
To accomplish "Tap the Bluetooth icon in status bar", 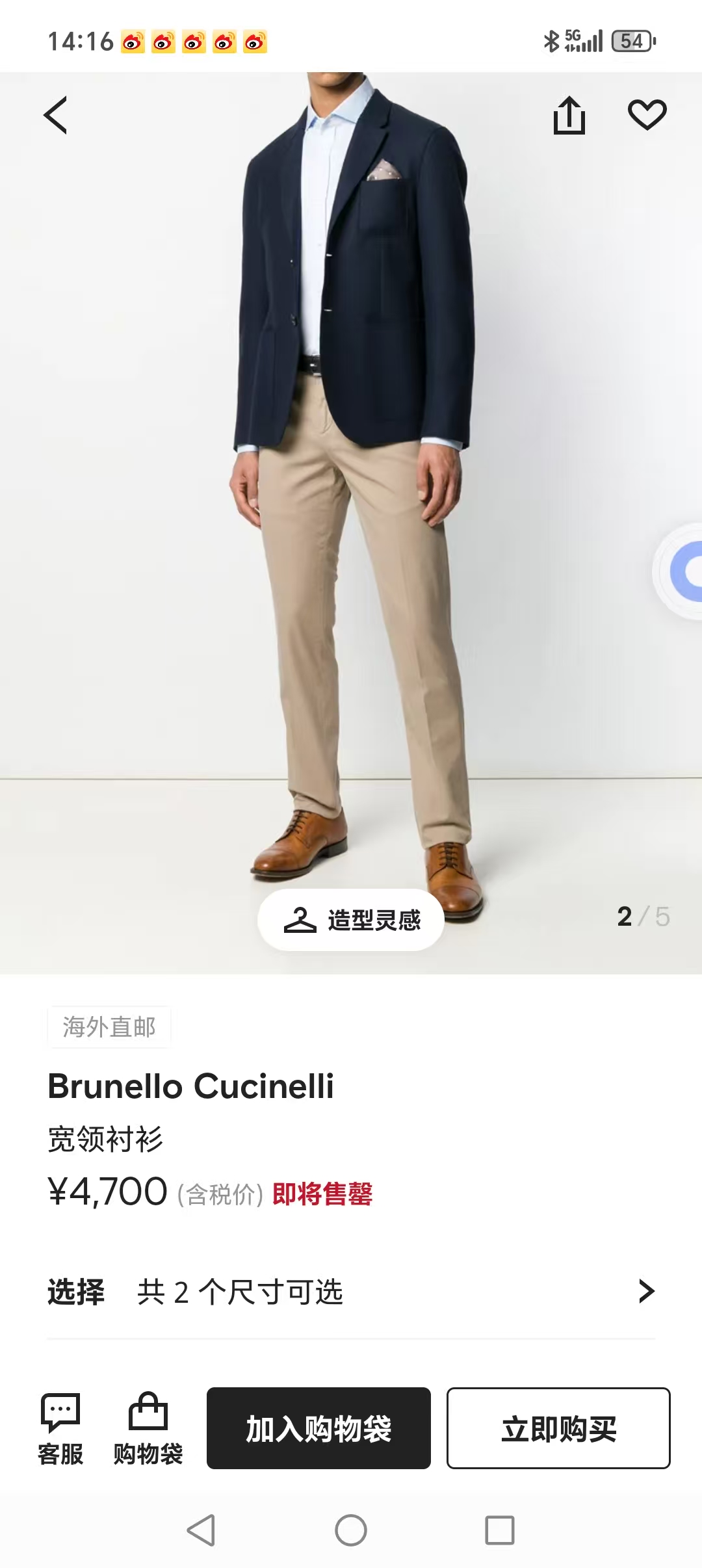I will 552,41.
